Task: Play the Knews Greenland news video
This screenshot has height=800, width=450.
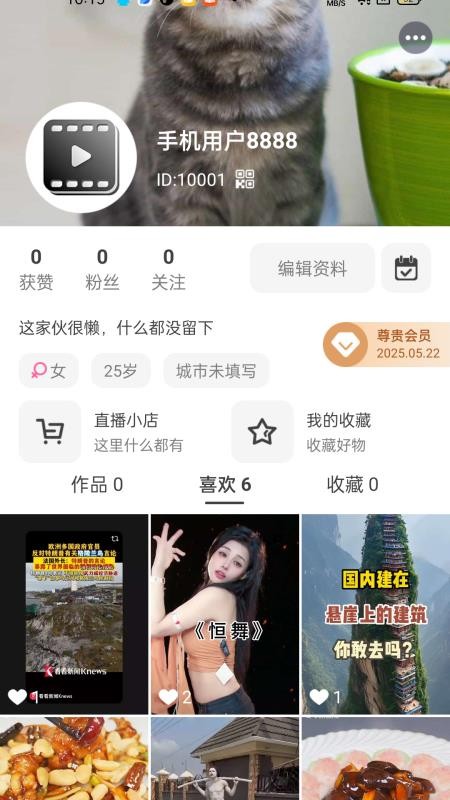Action: (x=74, y=614)
